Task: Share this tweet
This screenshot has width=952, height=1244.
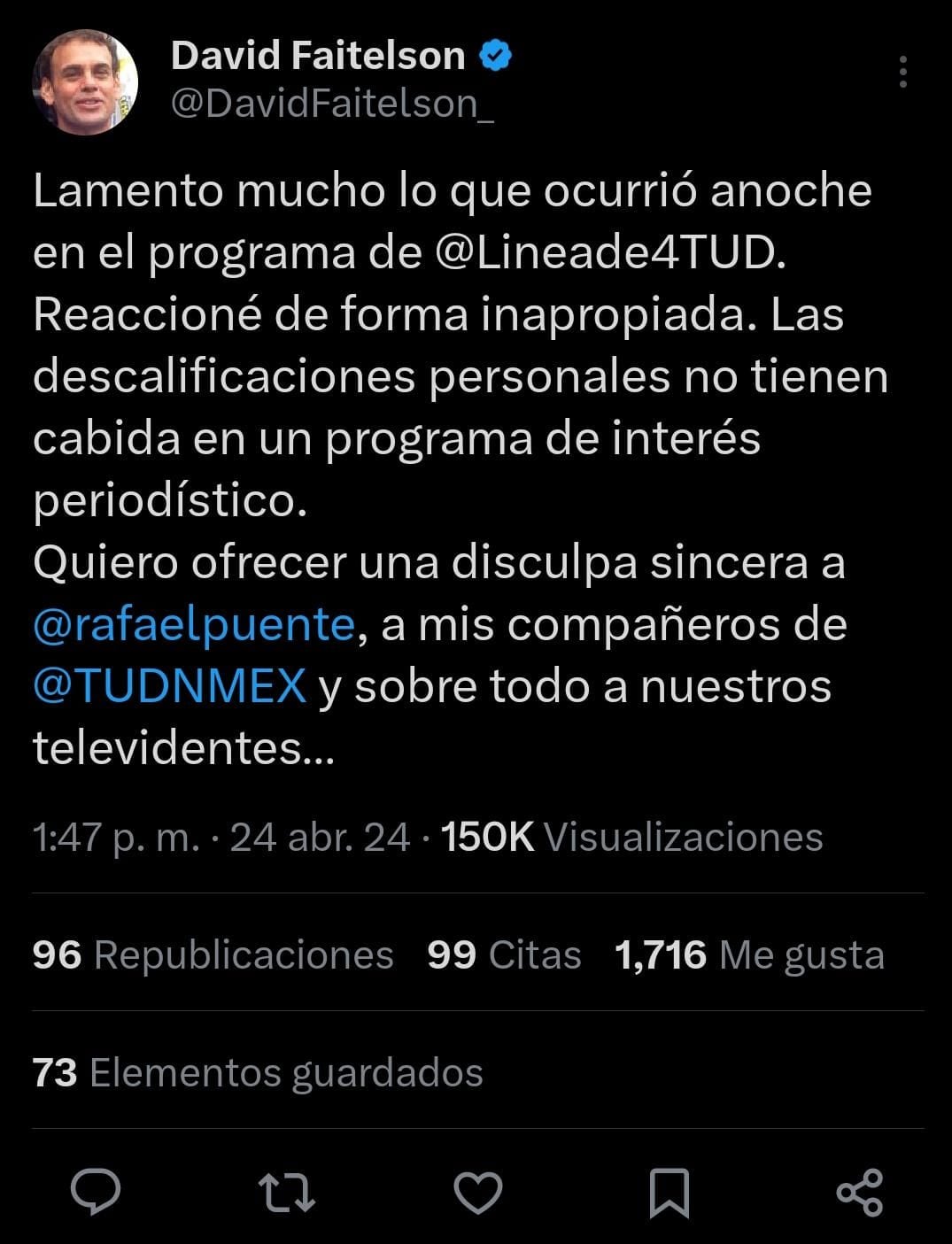Action: coord(860,1192)
